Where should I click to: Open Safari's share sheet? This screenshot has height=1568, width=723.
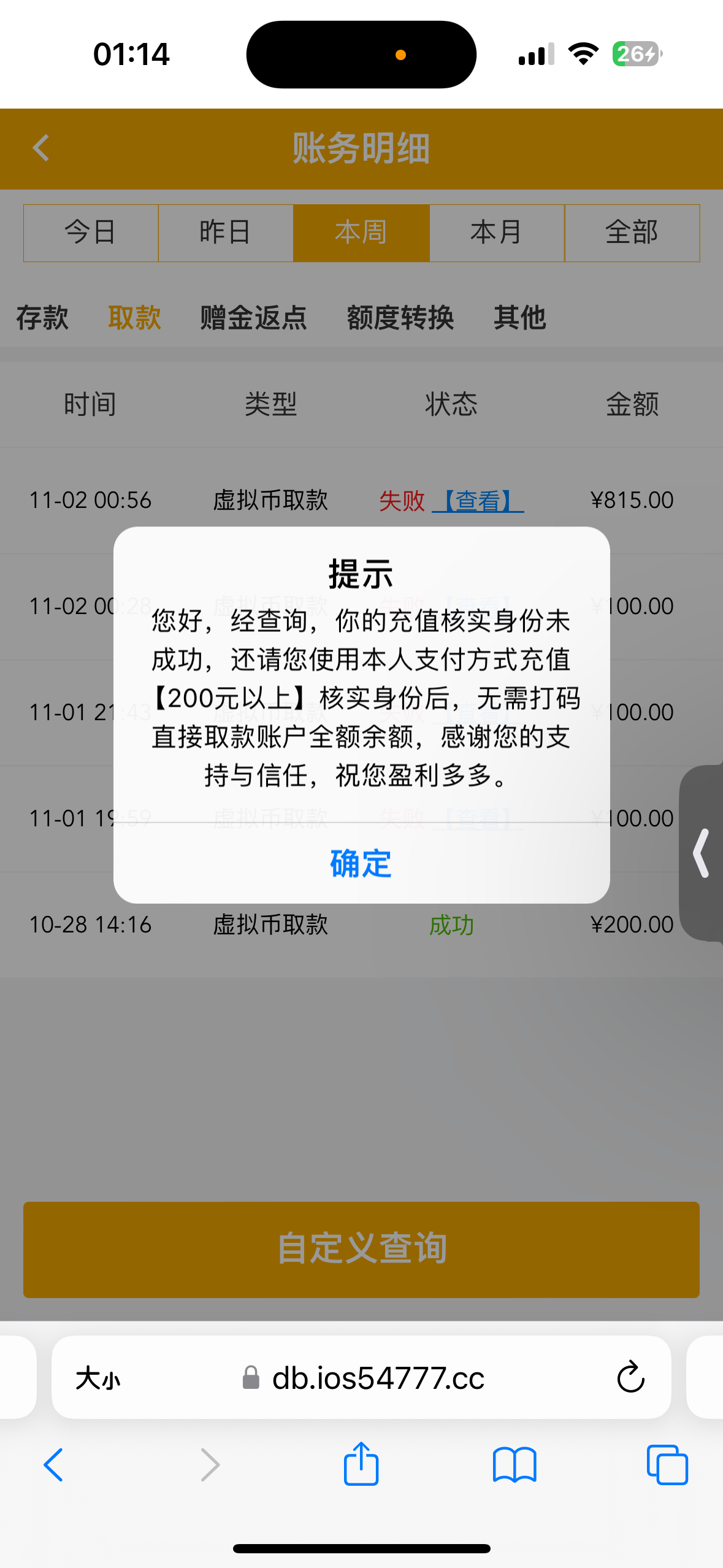[361, 1465]
